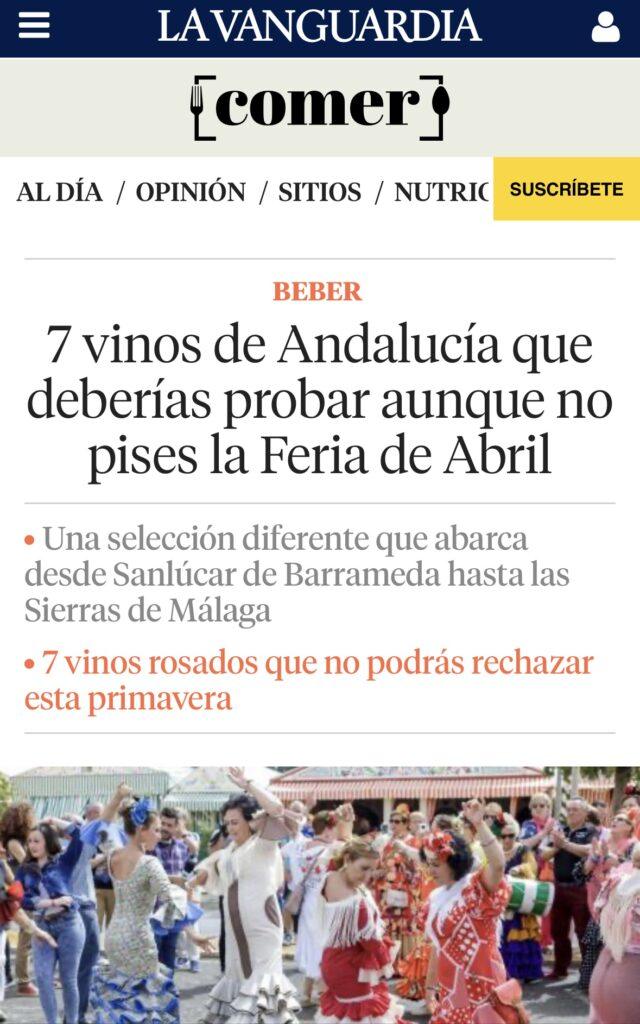Open the user account icon
Screen dimensions: 640x1024
pyautogui.click(x=605, y=28)
